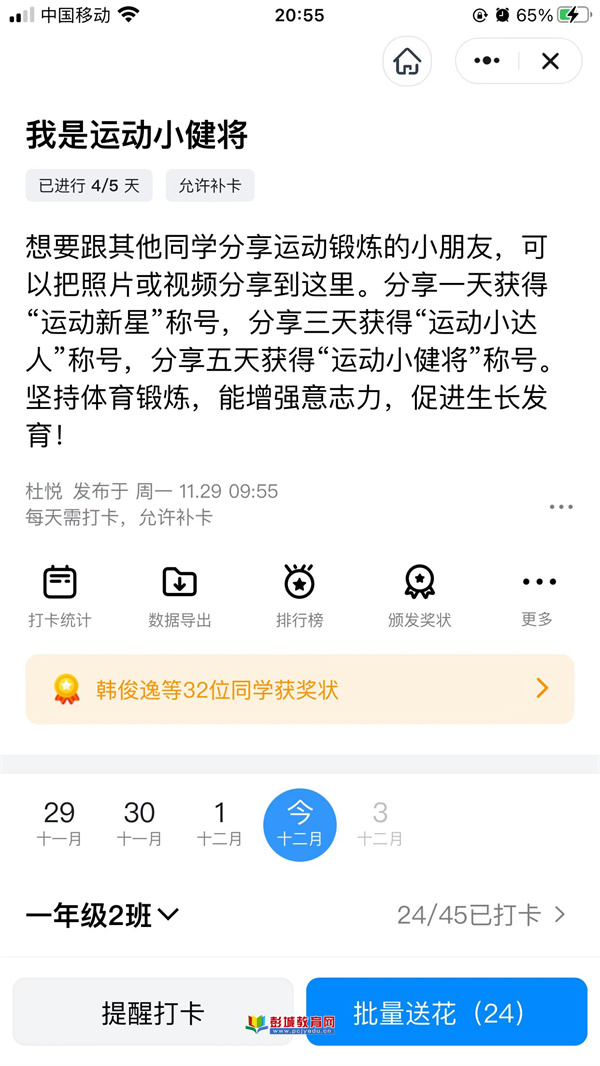Open 颁发奖状 to award certificates

tap(419, 596)
